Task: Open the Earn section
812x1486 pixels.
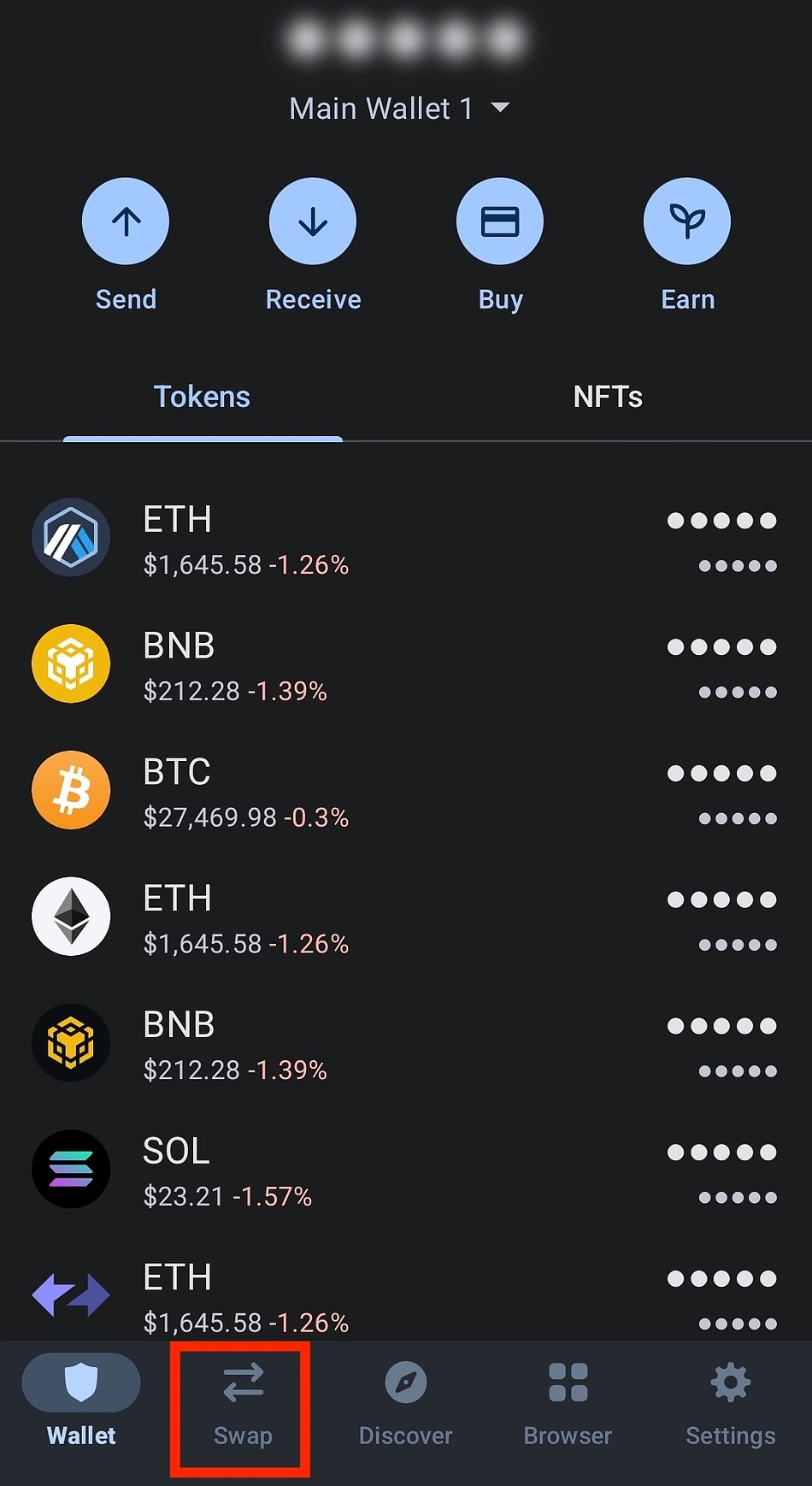Action: 687,221
